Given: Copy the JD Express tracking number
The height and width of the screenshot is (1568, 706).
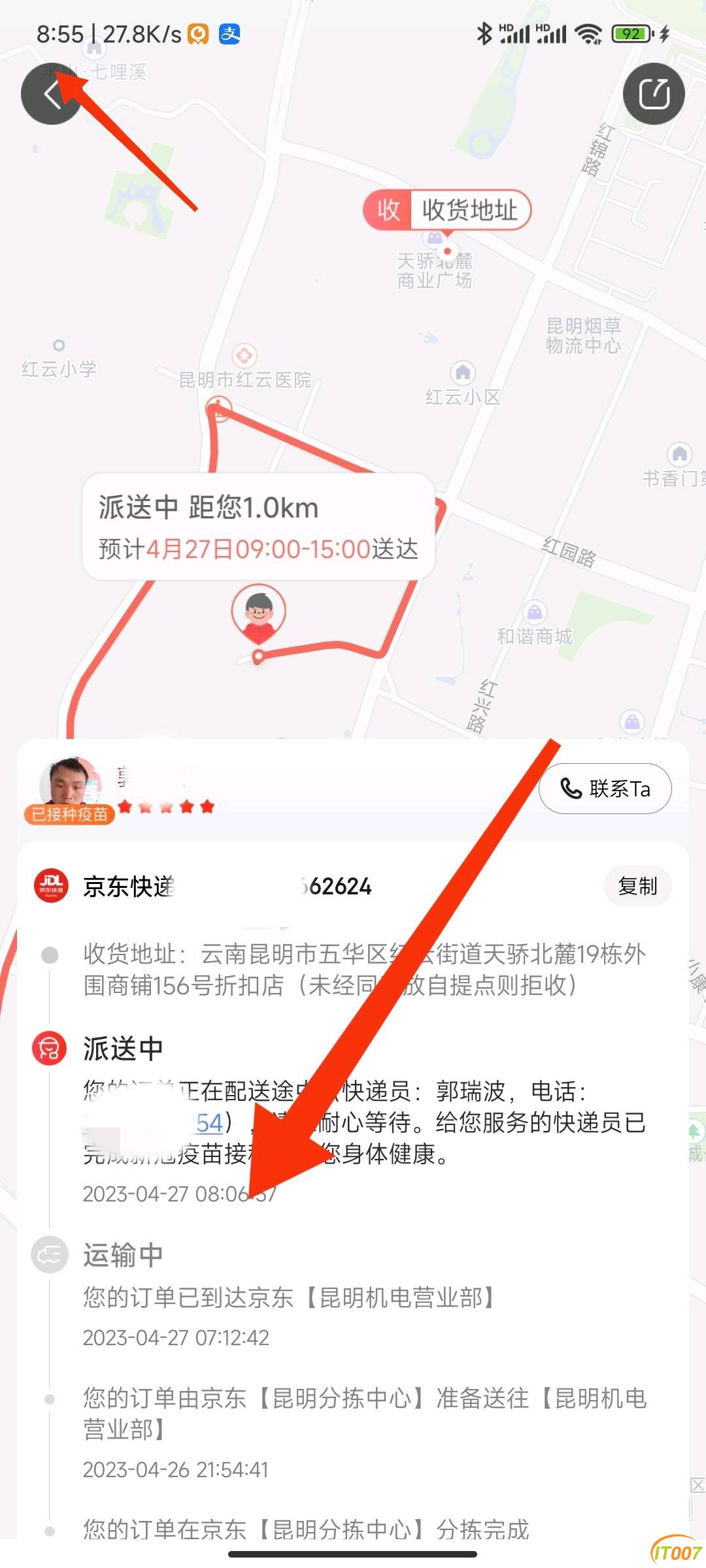Looking at the screenshot, I should click(637, 887).
